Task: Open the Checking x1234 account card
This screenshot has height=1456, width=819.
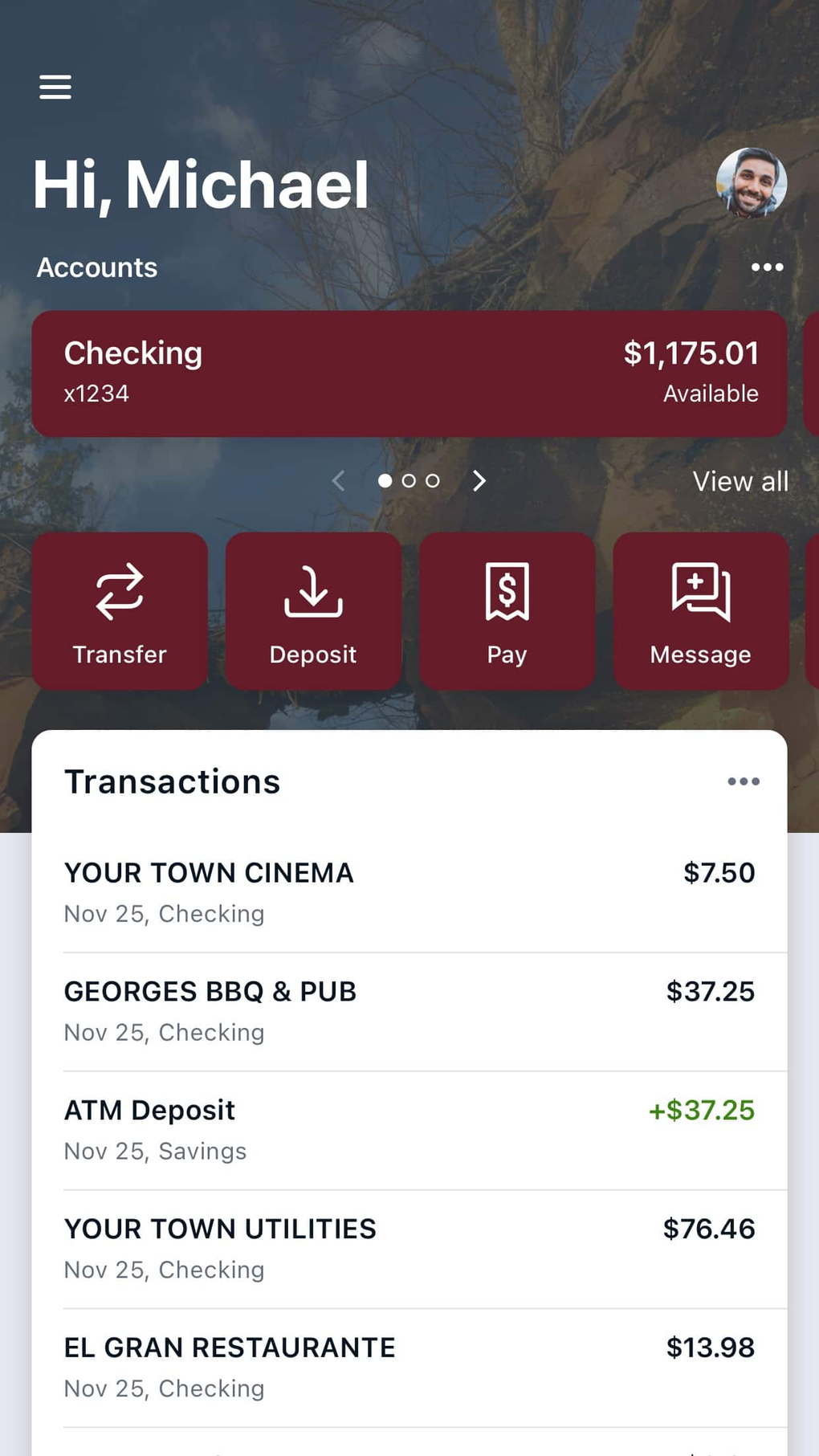Action: [x=409, y=373]
